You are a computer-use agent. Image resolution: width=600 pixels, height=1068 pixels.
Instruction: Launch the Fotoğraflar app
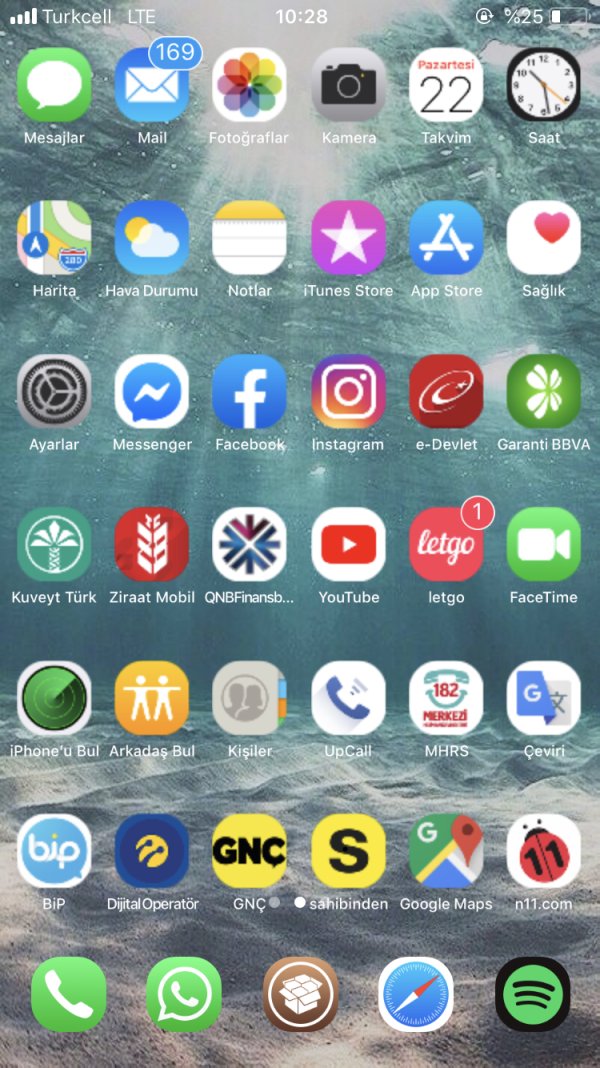coord(250,85)
